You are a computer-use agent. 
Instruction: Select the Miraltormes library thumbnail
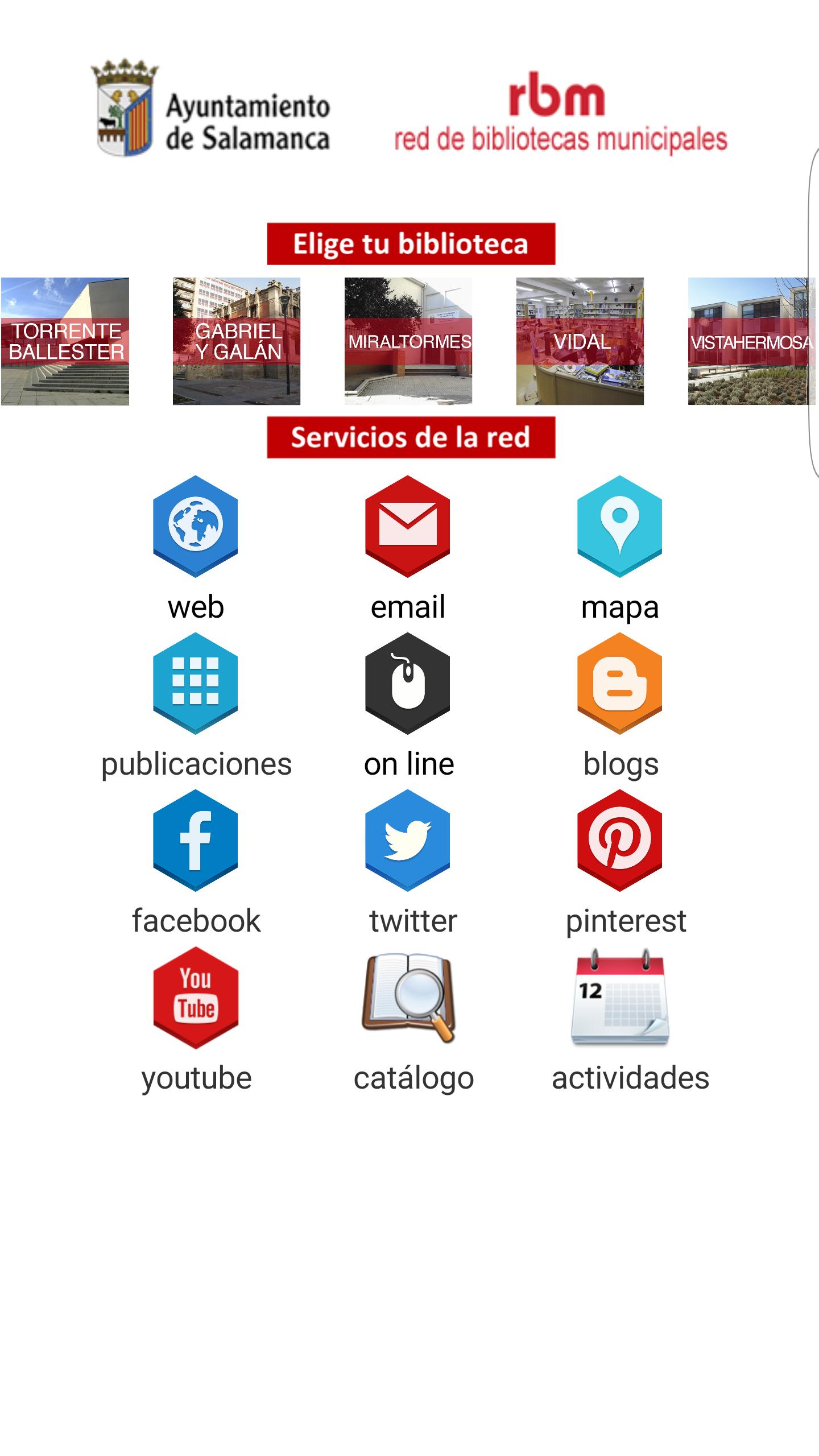pyautogui.click(x=408, y=341)
